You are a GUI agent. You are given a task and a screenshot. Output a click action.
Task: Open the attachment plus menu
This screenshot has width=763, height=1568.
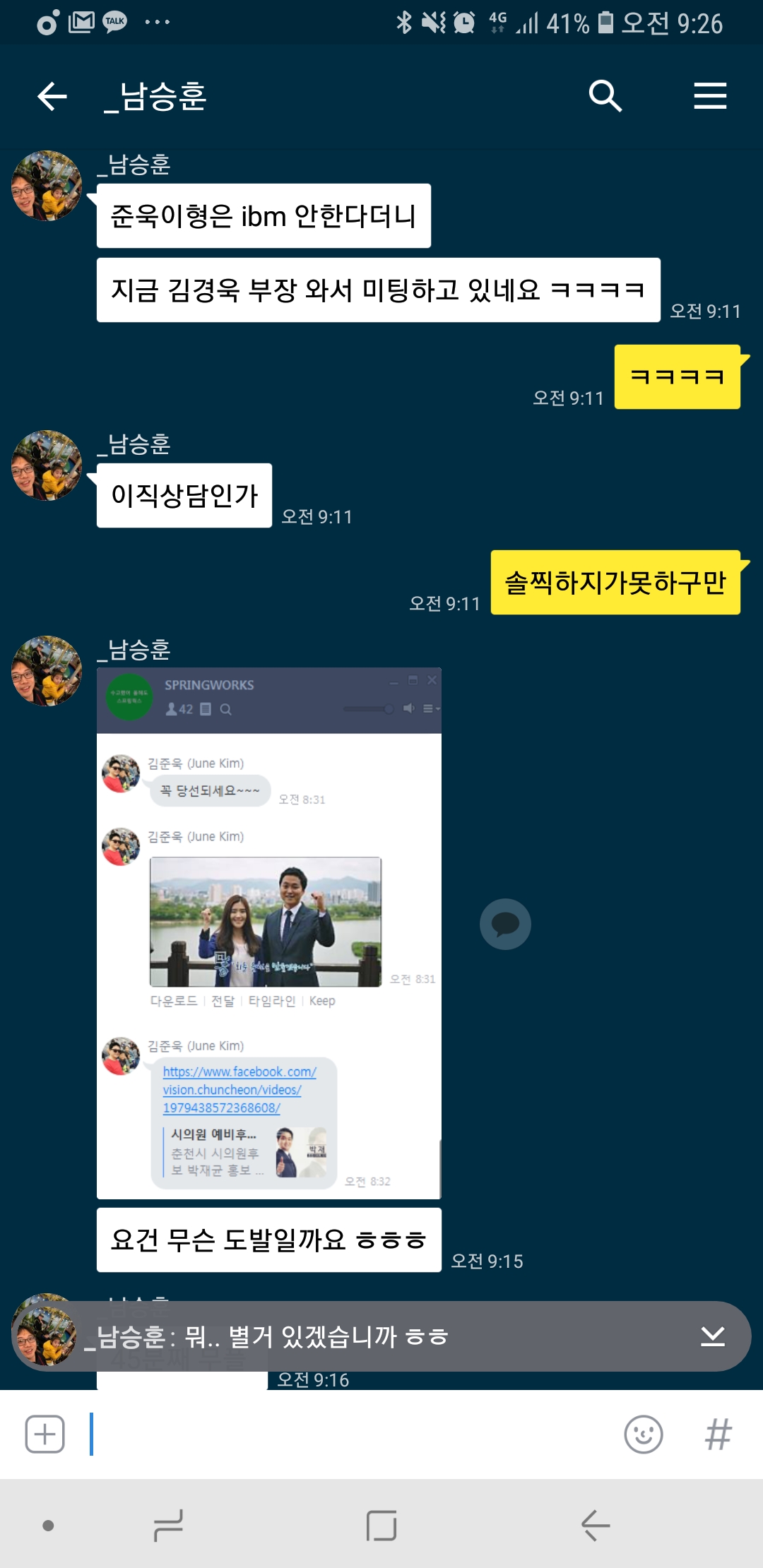click(45, 1435)
